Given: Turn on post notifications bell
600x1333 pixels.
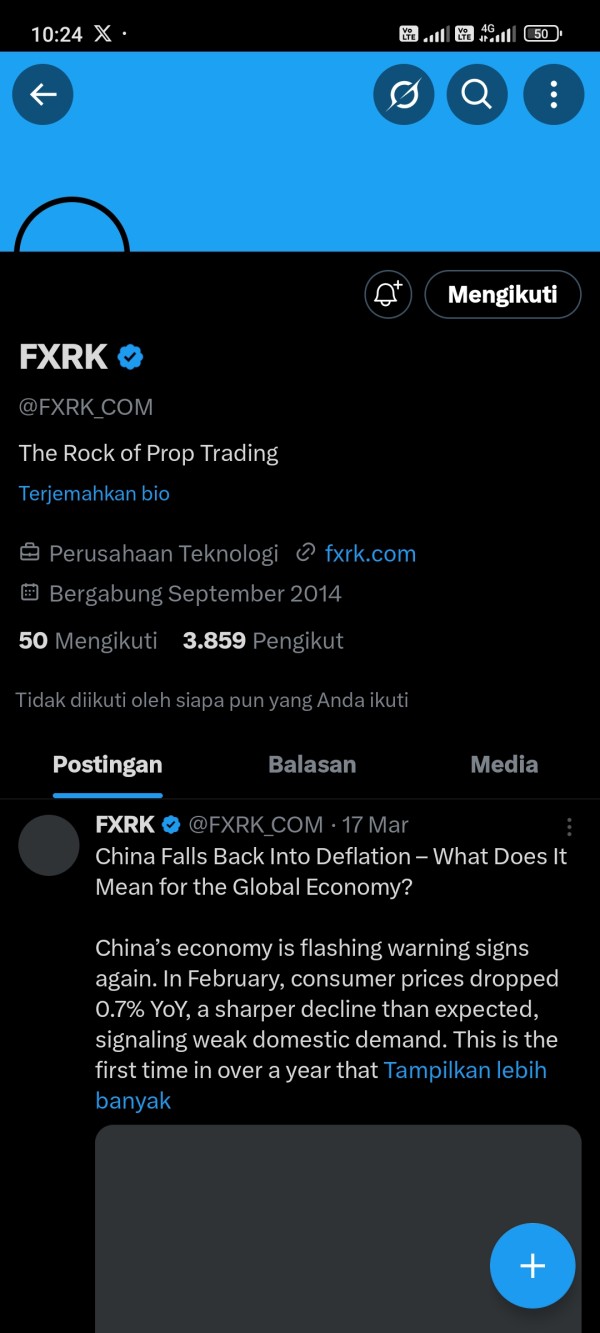Looking at the screenshot, I should coord(388,294).
